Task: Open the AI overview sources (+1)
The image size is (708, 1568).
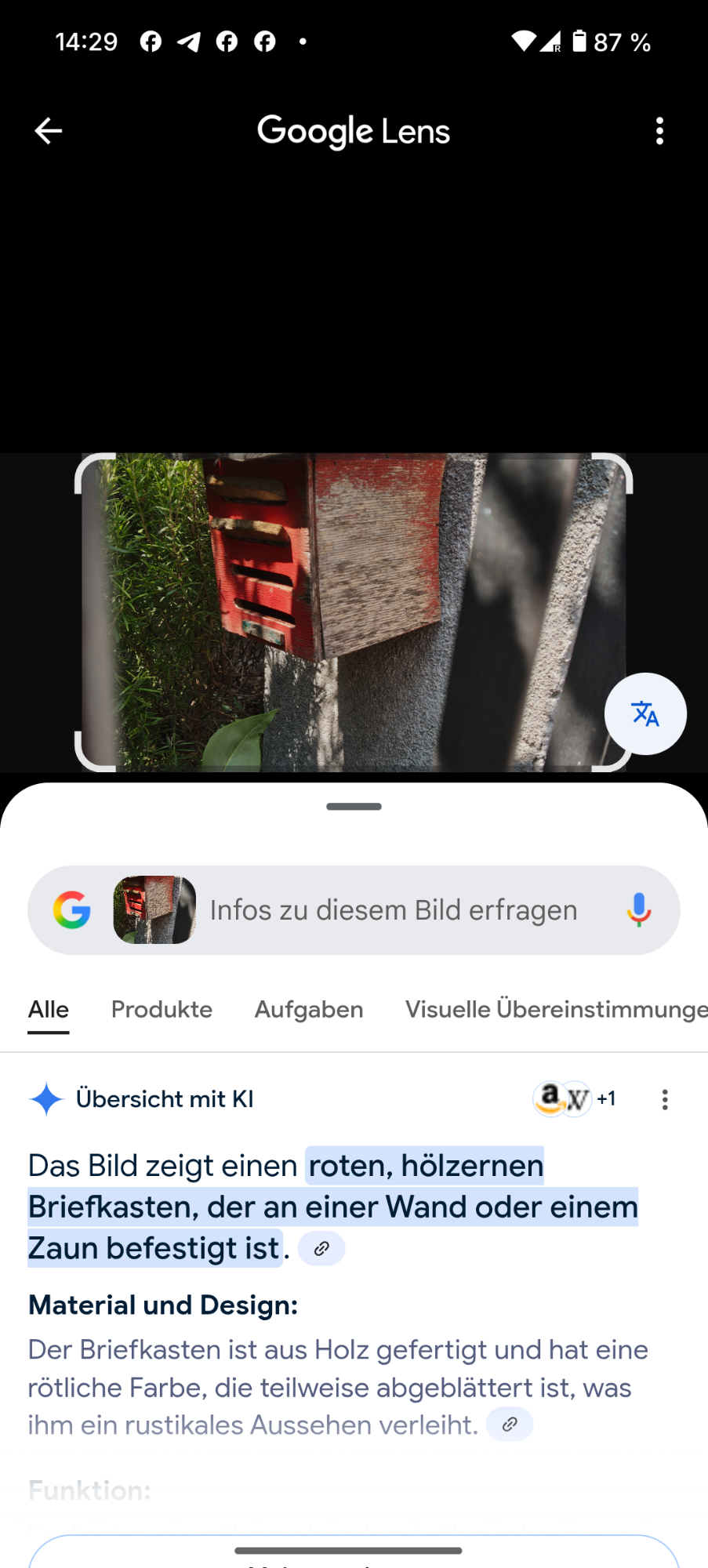Action: tap(575, 1099)
